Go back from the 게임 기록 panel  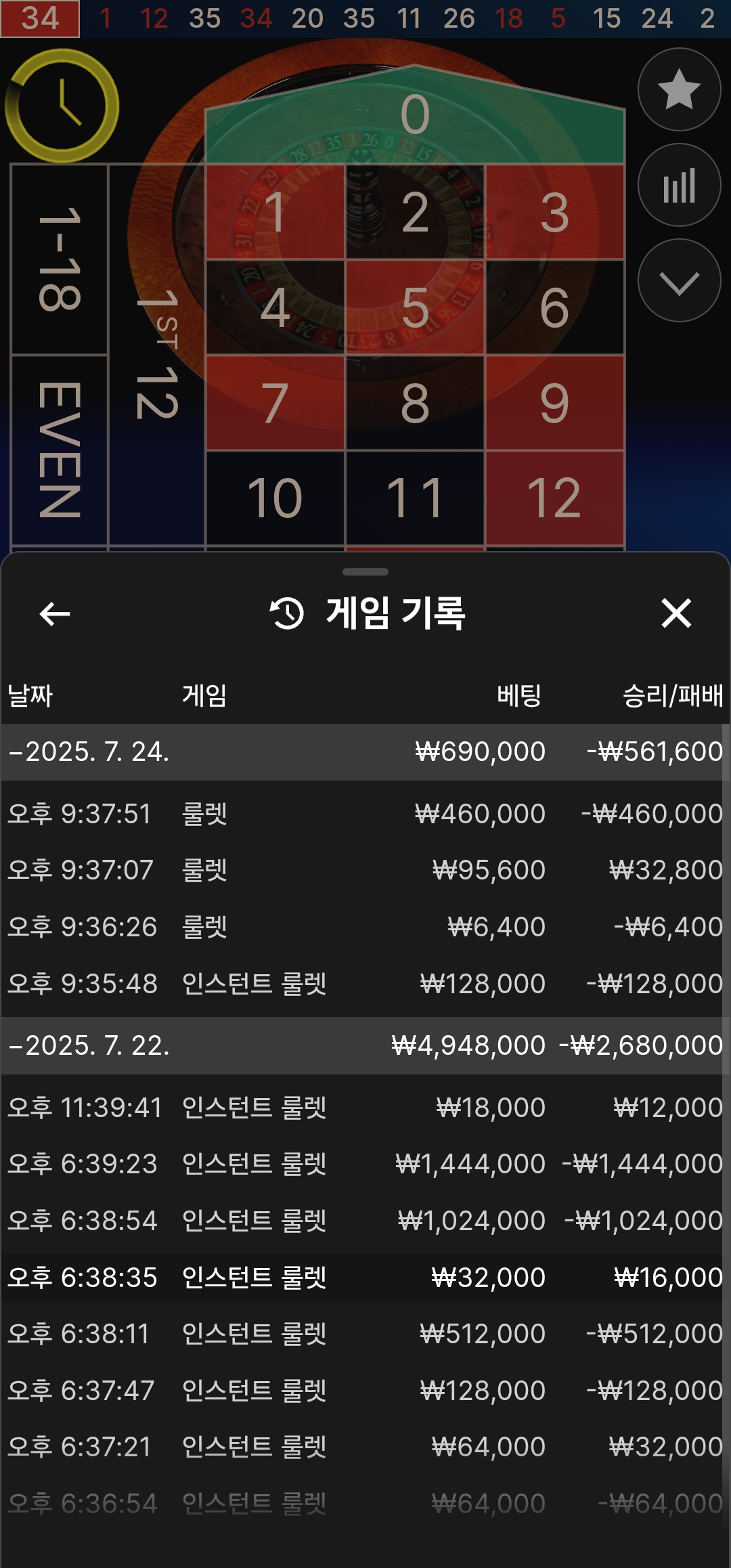[55, 614]
